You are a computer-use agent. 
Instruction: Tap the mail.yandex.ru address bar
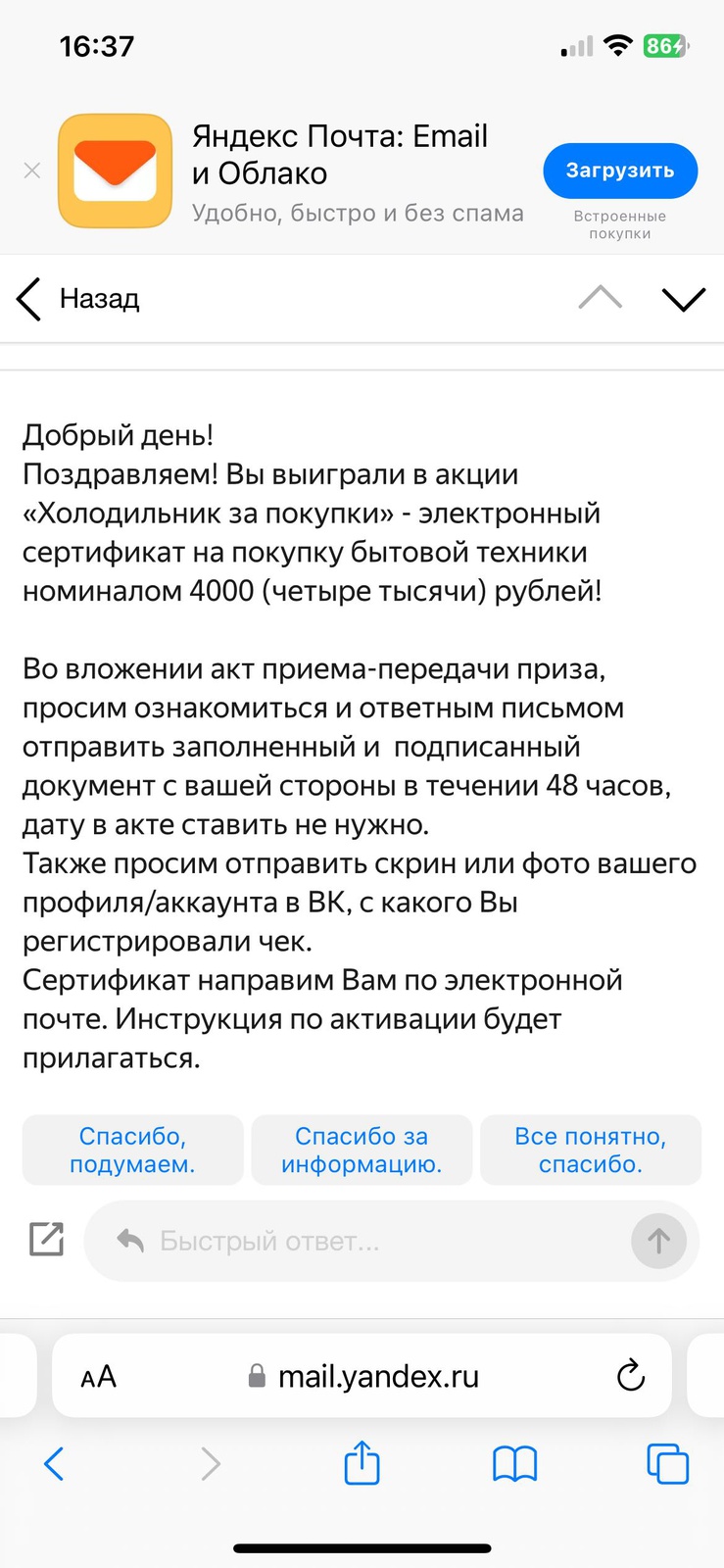pos(377,1377)
